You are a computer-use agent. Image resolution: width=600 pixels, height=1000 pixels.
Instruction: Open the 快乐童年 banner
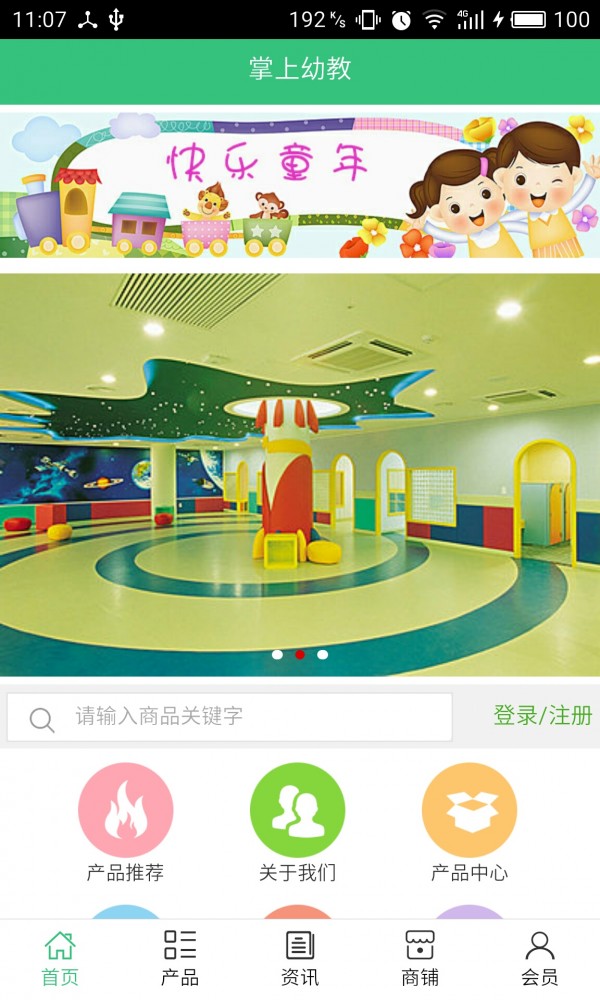[300, 185]
